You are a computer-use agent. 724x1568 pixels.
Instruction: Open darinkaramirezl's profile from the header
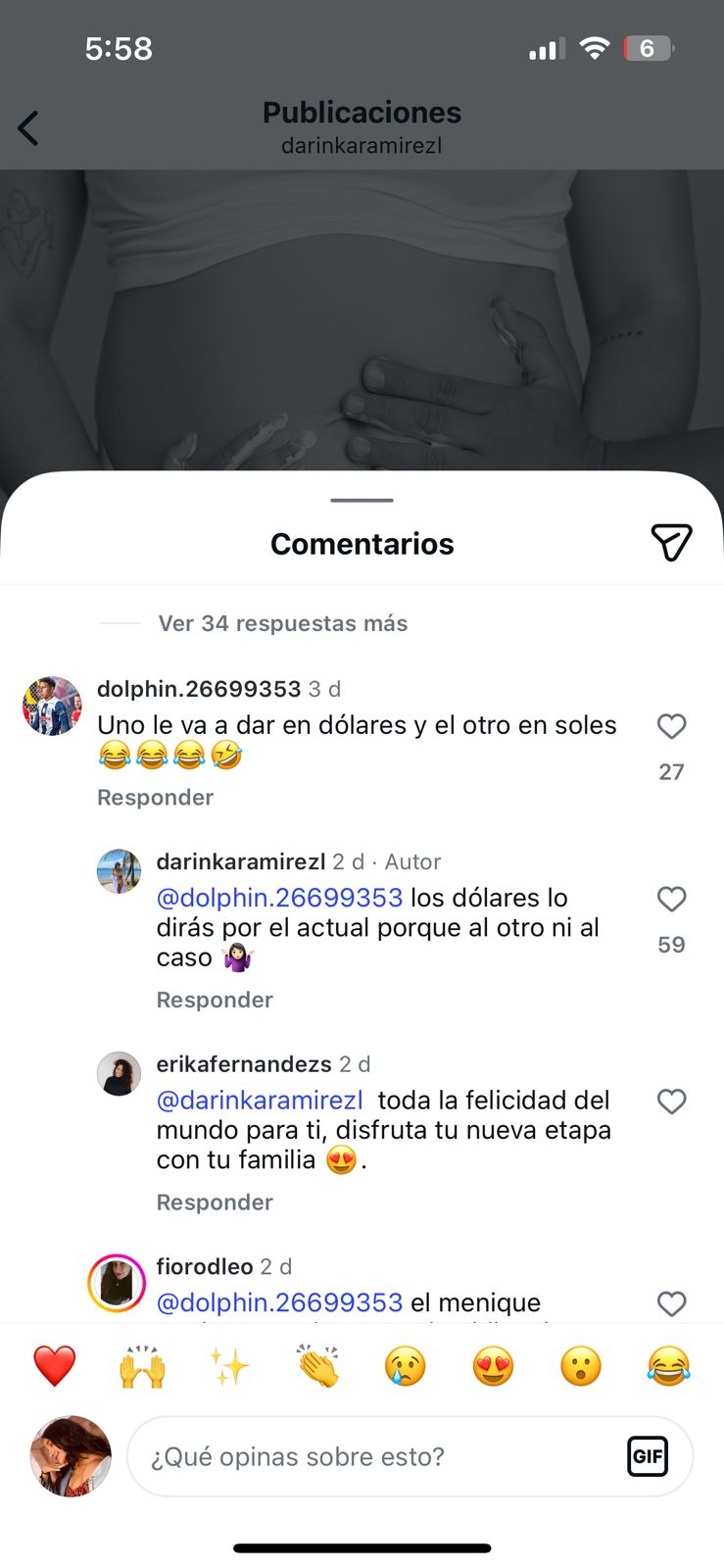[362, 145]
